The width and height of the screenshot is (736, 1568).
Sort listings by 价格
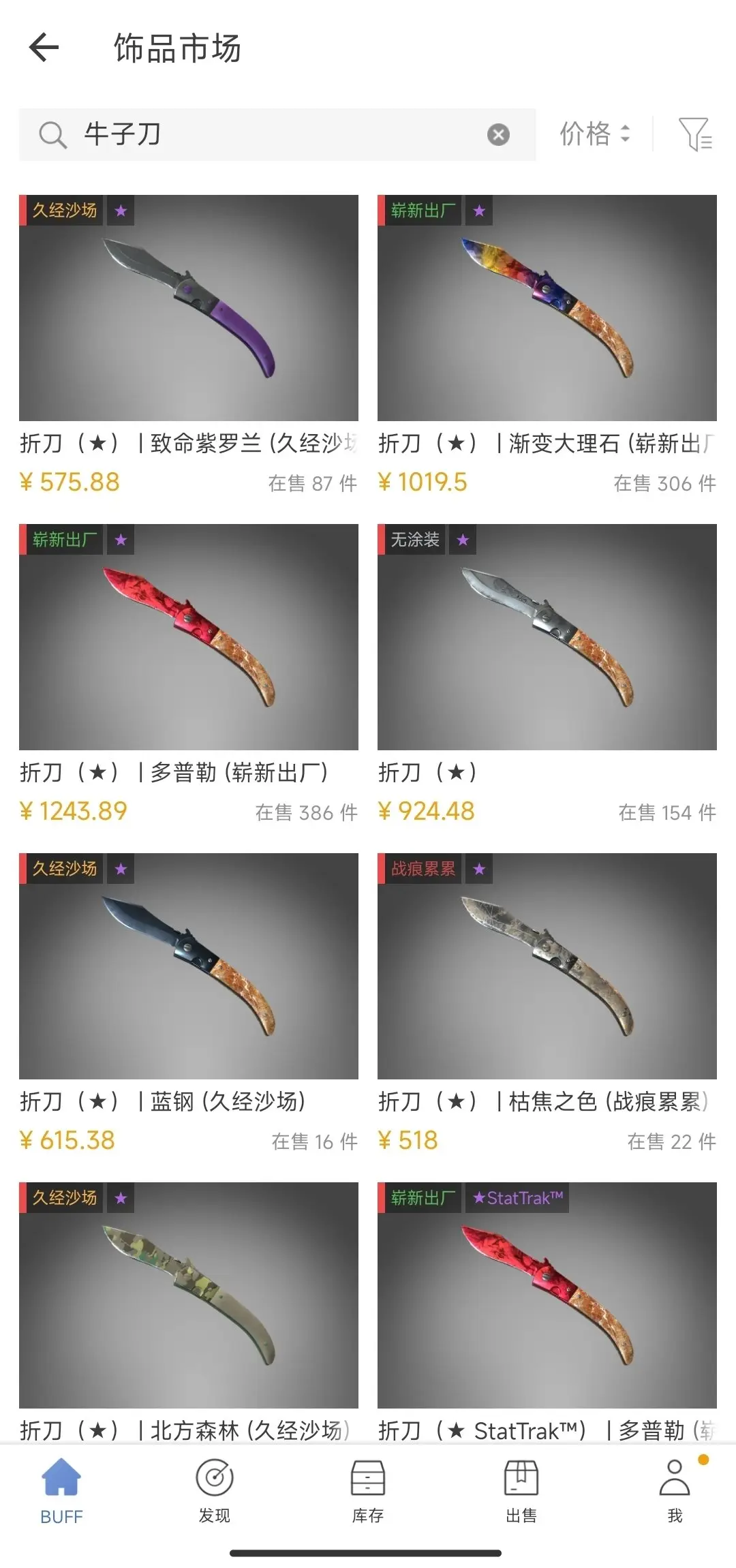click(x=594, y=134)
